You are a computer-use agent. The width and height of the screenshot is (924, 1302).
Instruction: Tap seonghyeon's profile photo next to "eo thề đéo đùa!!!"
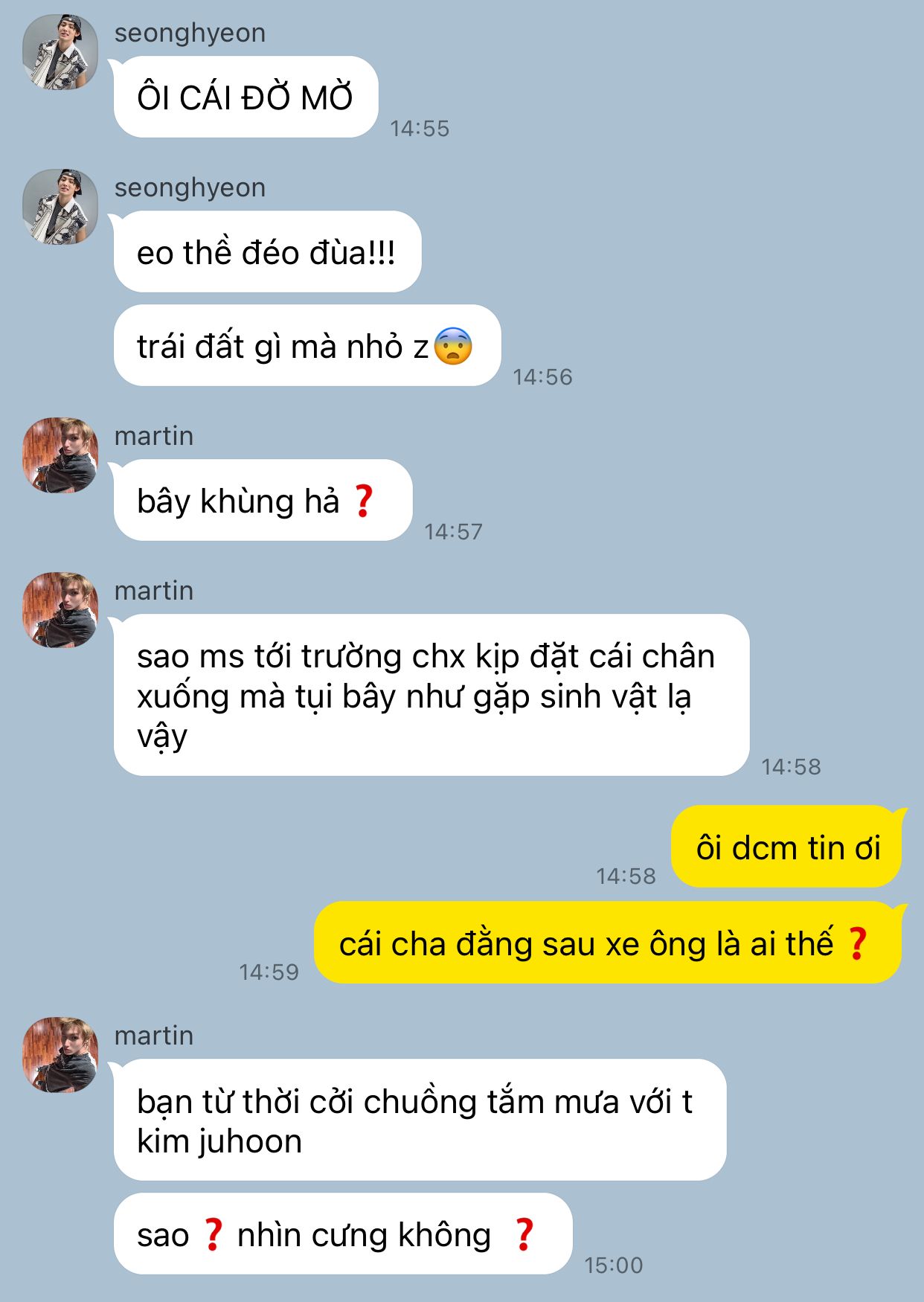(x=60, y=207)
